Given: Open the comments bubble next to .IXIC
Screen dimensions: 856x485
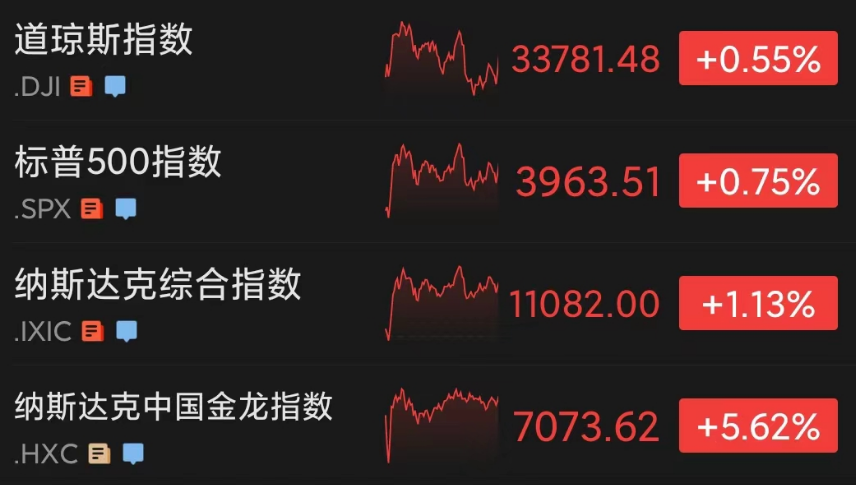Looking at the screenshot, I should [127, 331].
